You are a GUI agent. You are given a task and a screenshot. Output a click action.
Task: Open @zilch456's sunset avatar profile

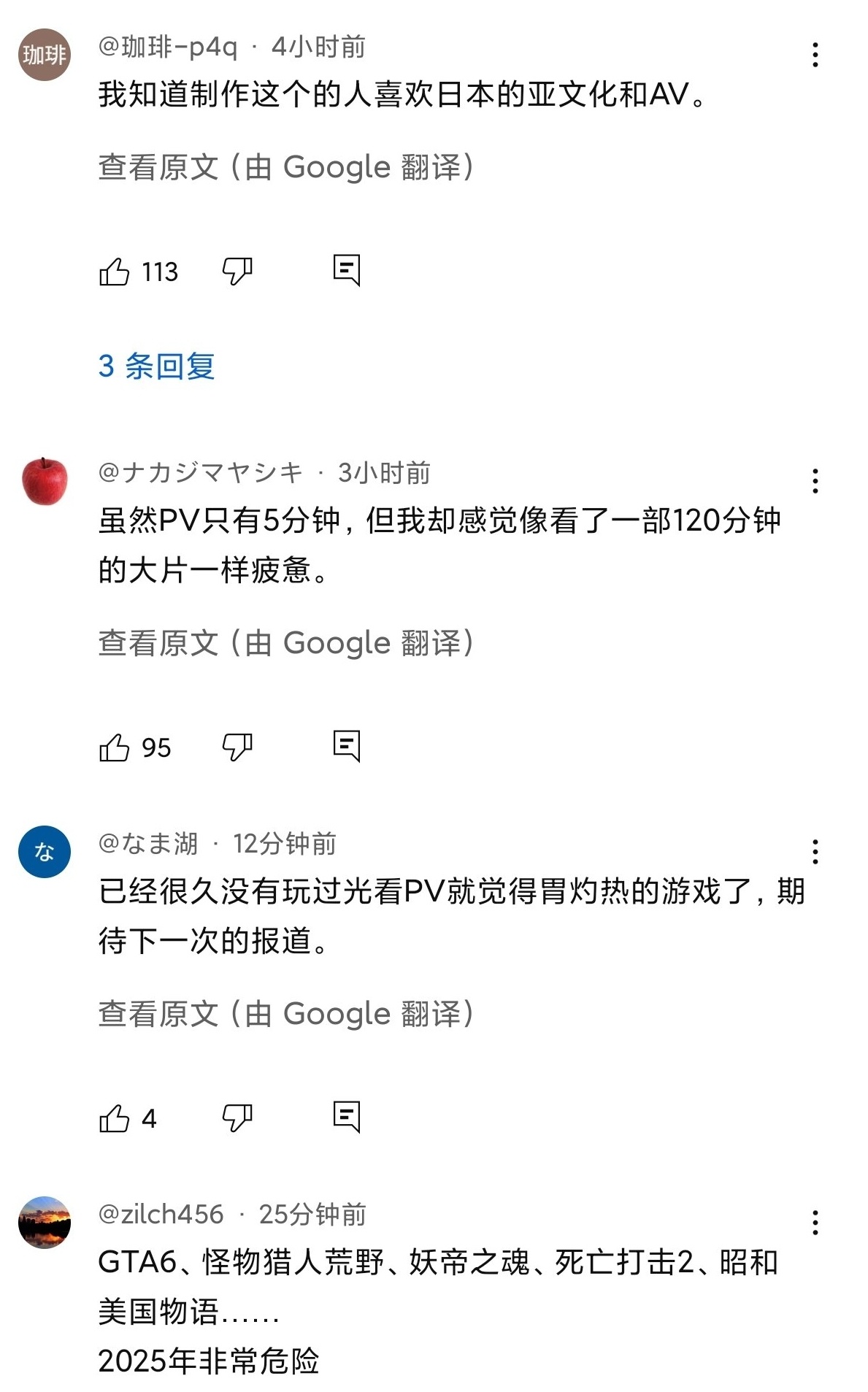click(x=45, y=1223)
